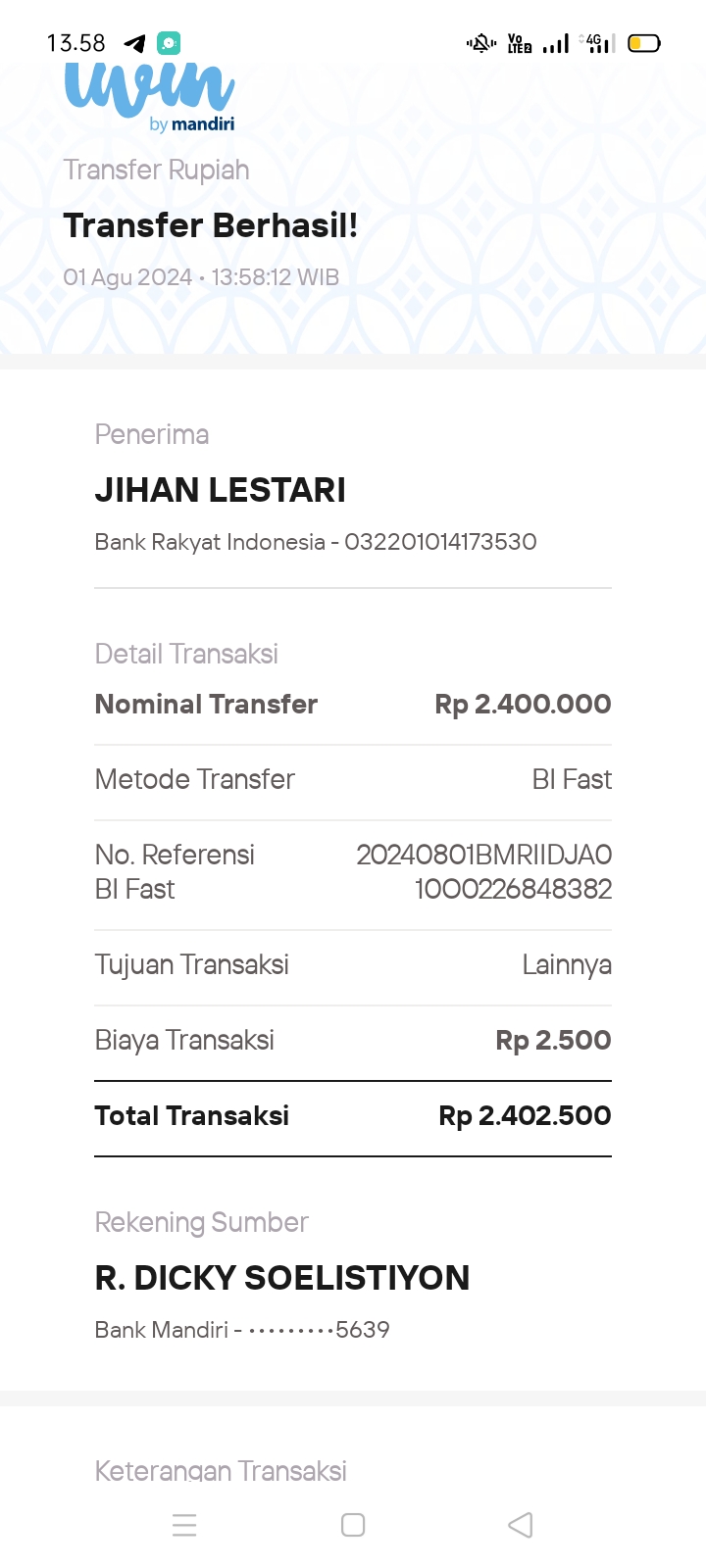The height and width of the screenshot is (1568, 706).
Task: Go to the home screen
Action: tap(353, 1525)
